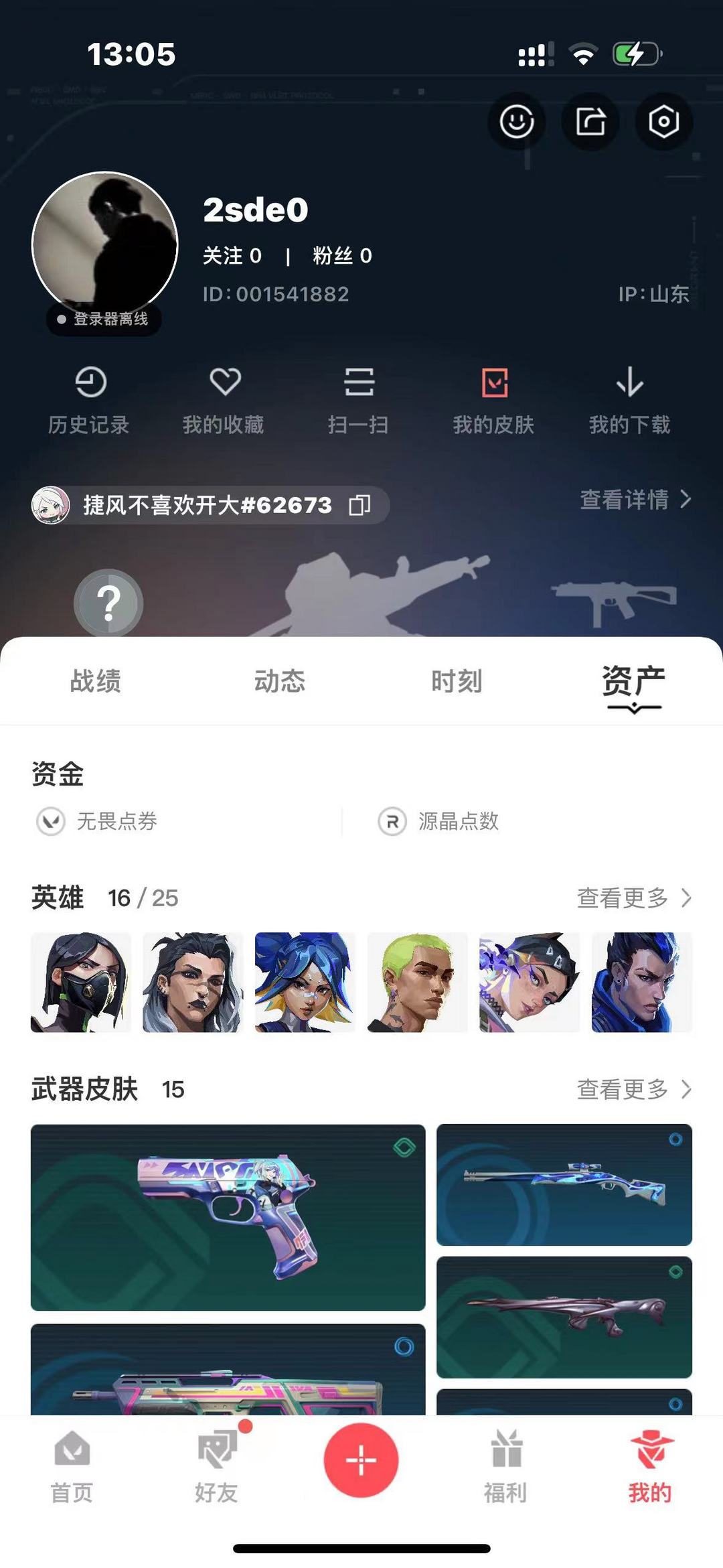The height and width of the screenshot is (1568, 723).
Task: Tap the red plus button in bottom navigation
Action: coord(361,1461)
